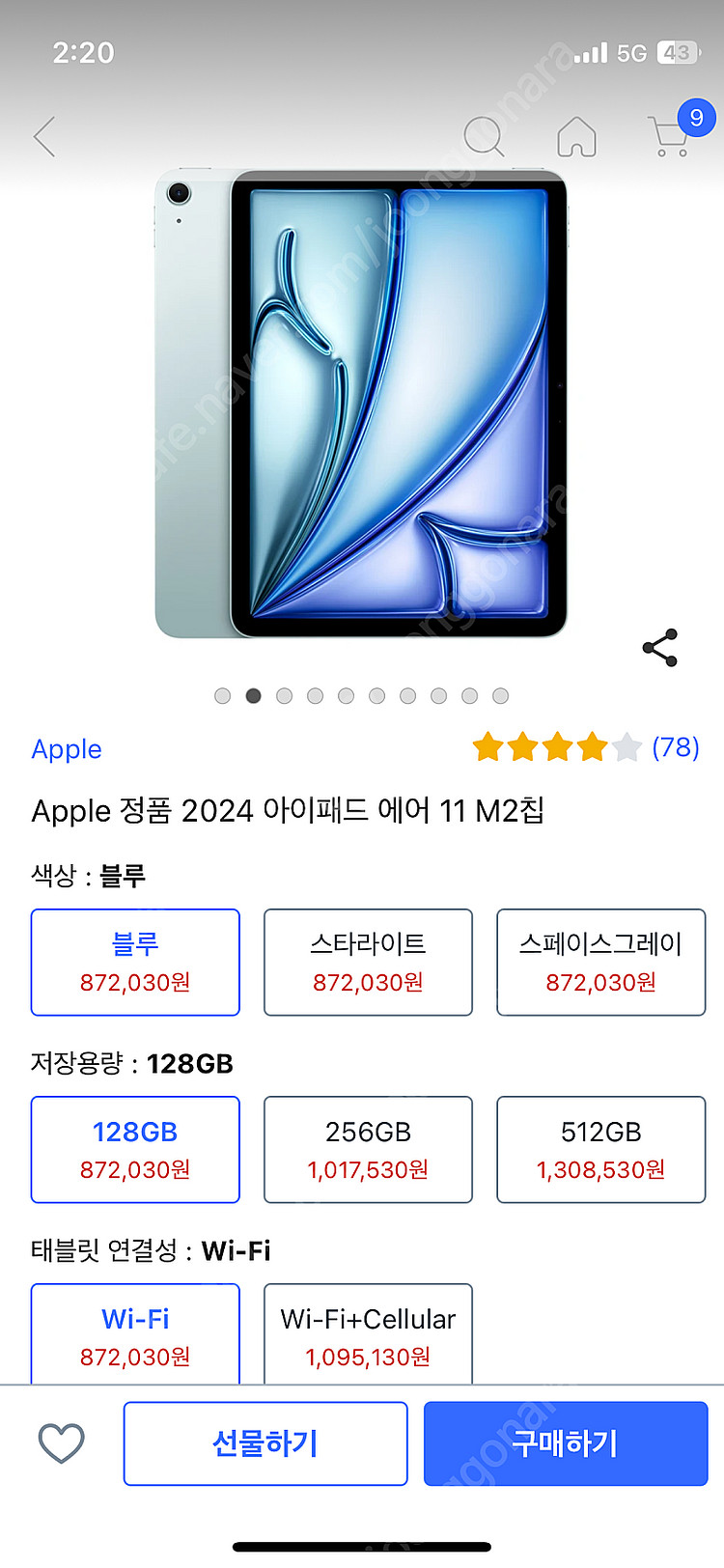Go back using the back arrow

pyautogui.click(x=44, y=137)
